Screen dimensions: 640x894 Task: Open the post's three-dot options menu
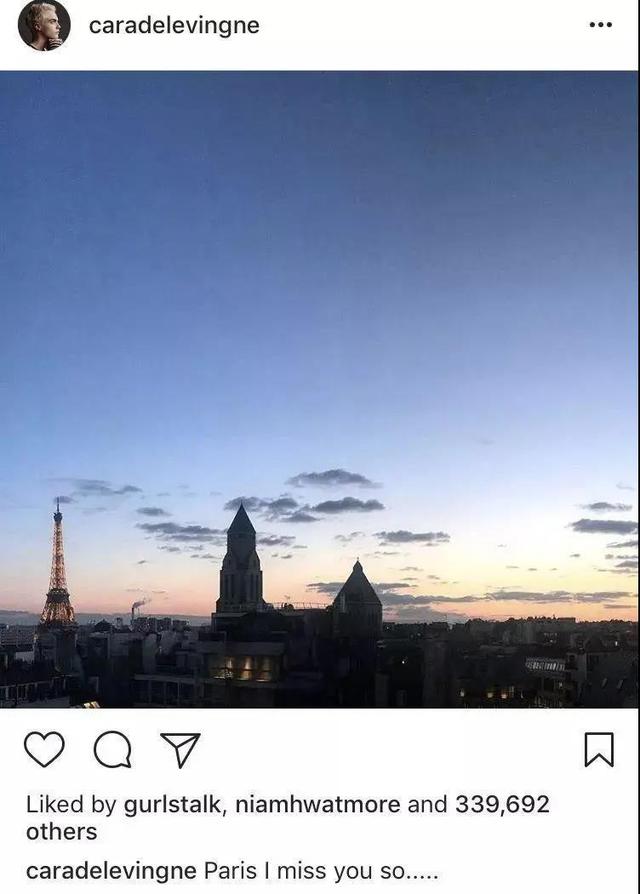pos(599,25)
